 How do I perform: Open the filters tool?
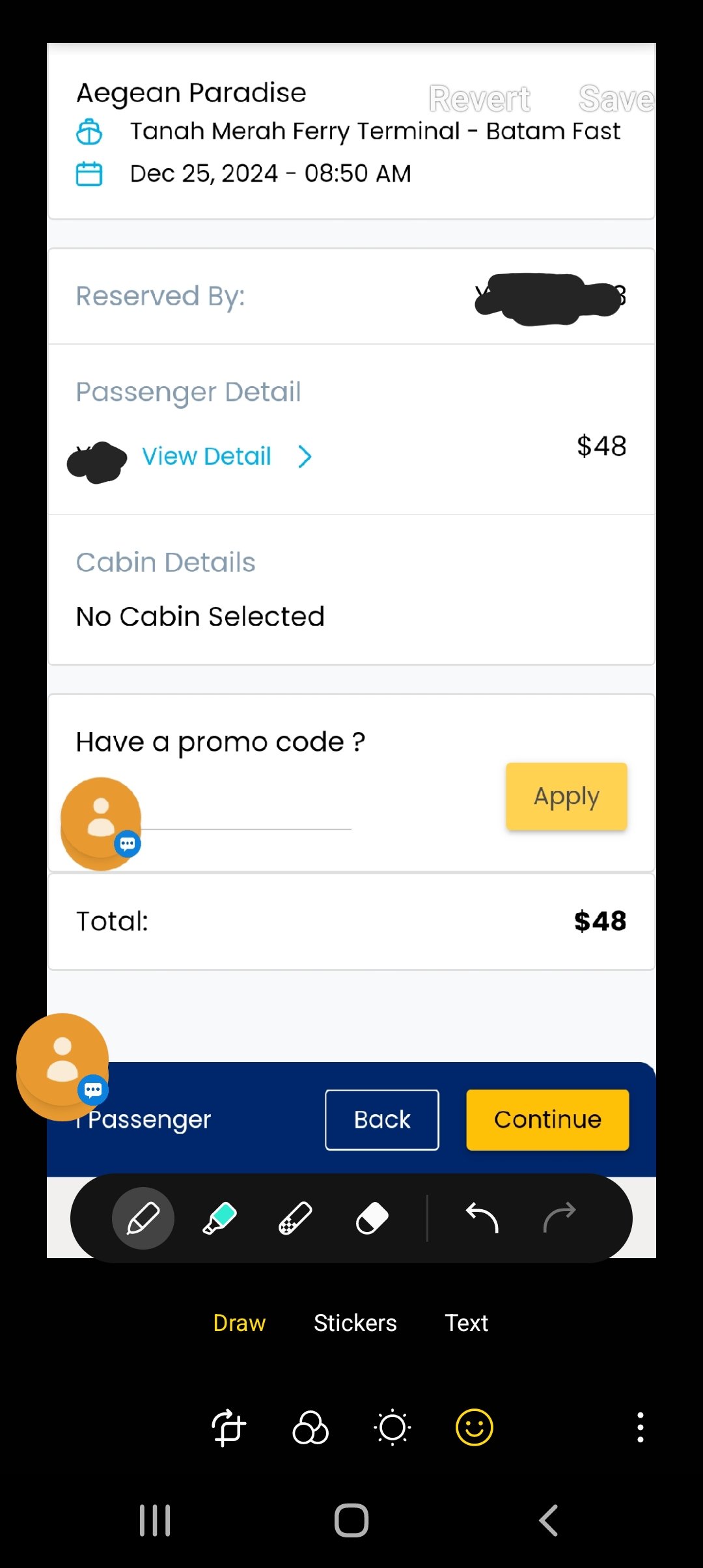tap(310, 1427)
